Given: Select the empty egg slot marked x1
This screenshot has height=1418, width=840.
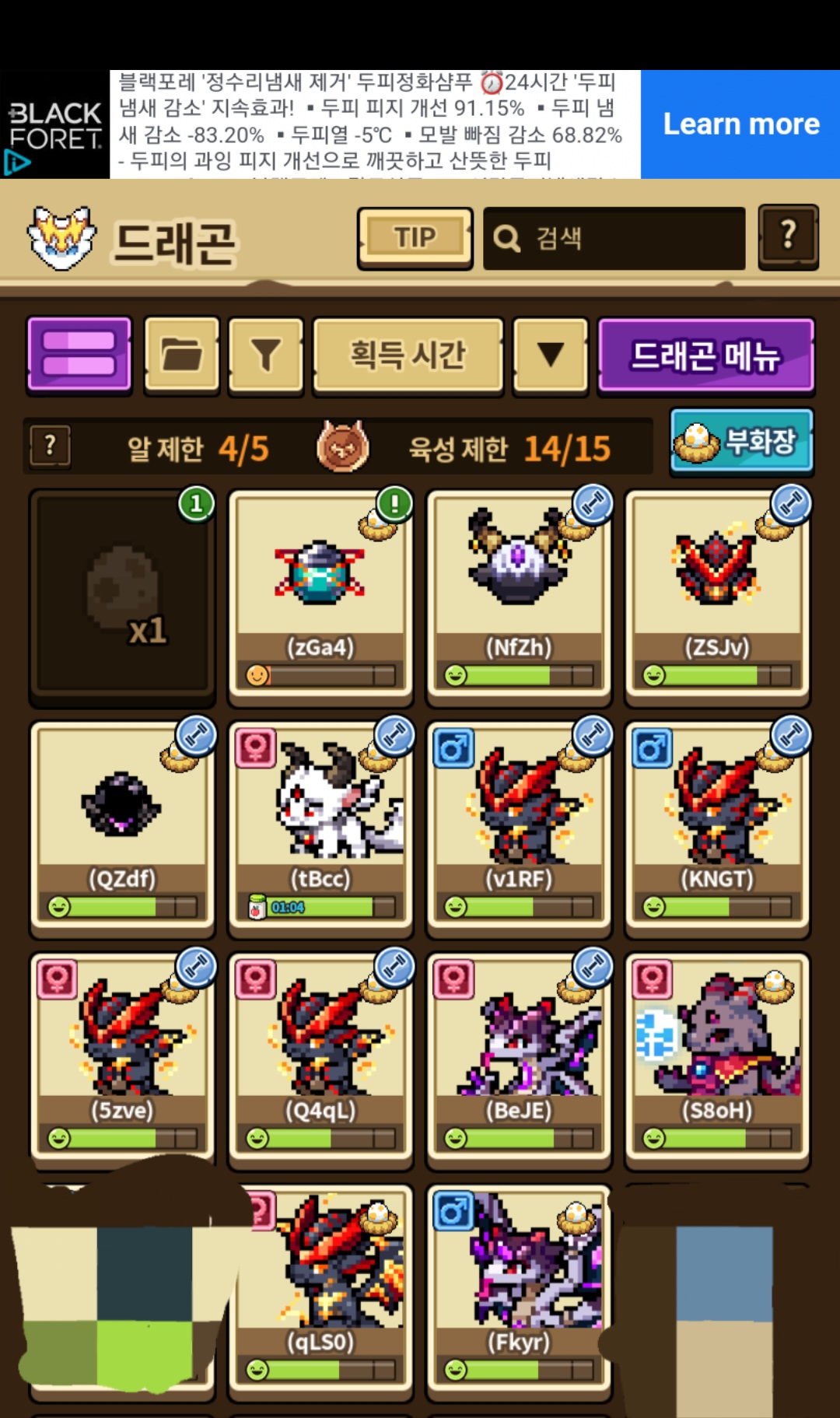Looking at the screenshot, I should pos(122,595).
